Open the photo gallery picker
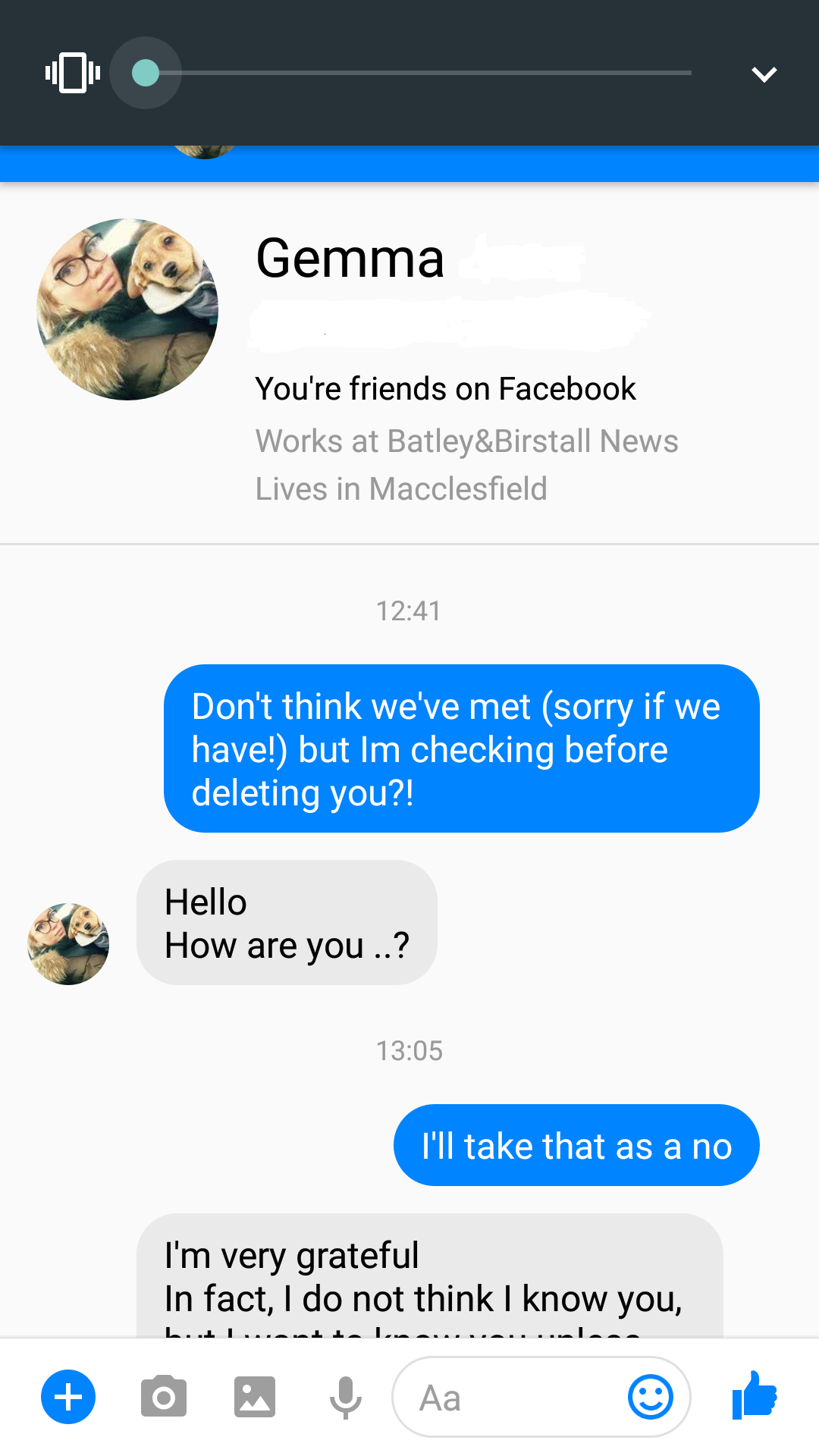 (x=254, y=1397)
